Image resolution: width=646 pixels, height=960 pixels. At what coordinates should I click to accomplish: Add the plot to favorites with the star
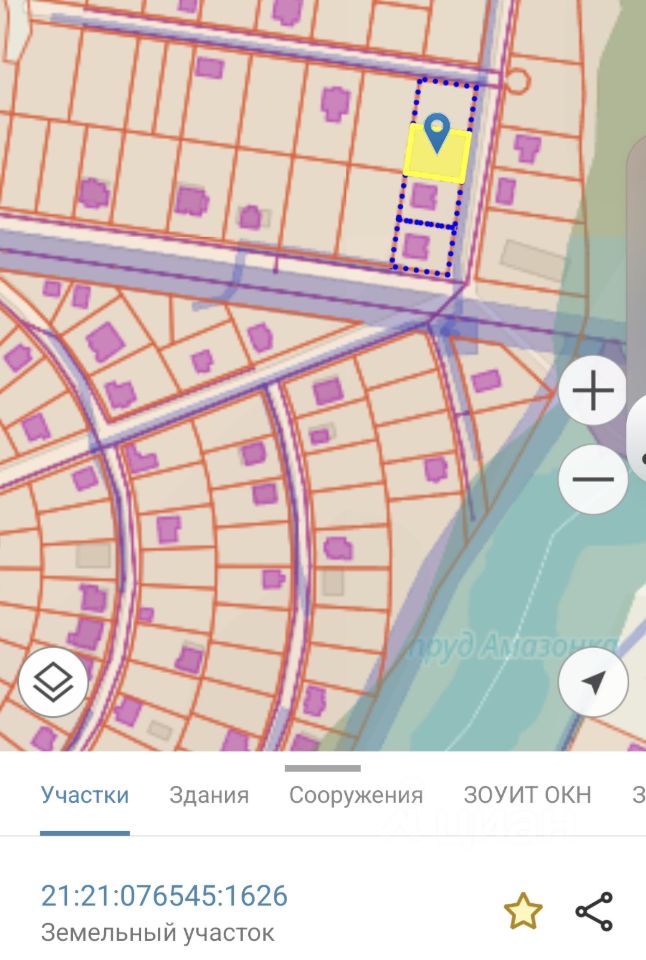click(522, 912)
